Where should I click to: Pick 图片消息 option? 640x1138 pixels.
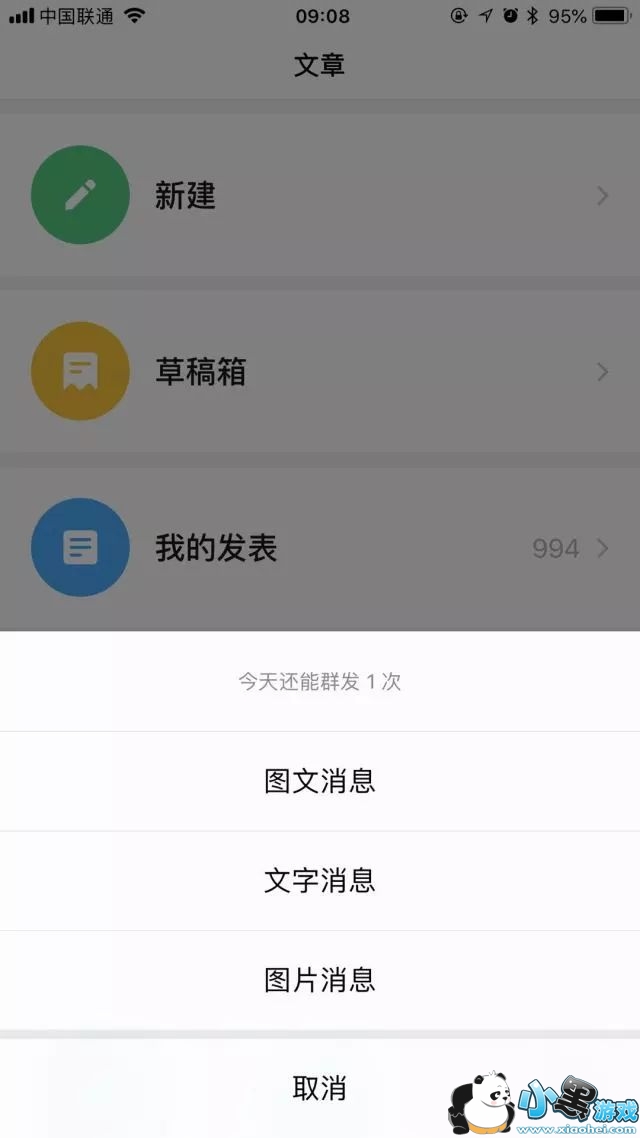[320, 980]
